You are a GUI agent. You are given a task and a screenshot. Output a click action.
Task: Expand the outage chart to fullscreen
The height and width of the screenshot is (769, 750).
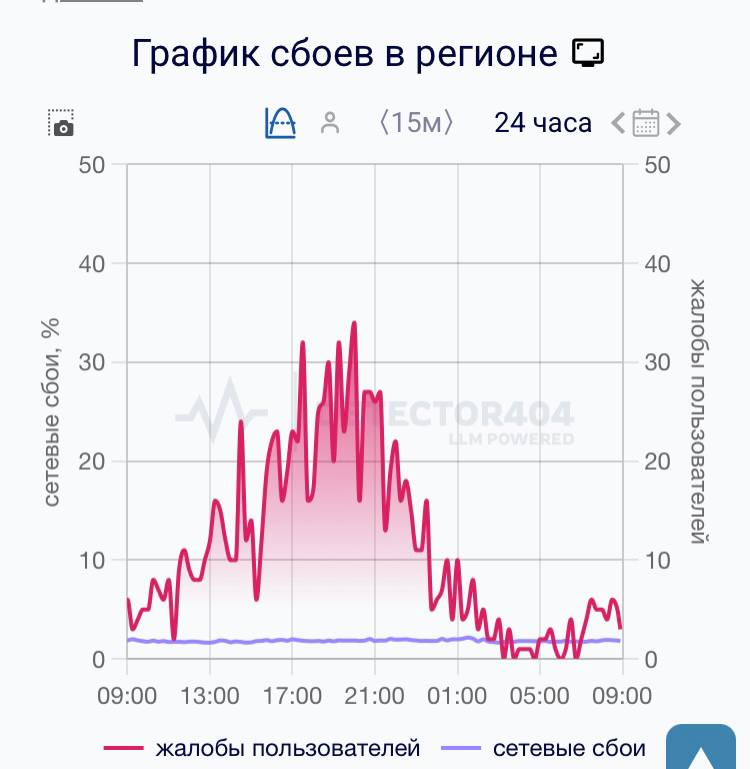tap(588, 52)
